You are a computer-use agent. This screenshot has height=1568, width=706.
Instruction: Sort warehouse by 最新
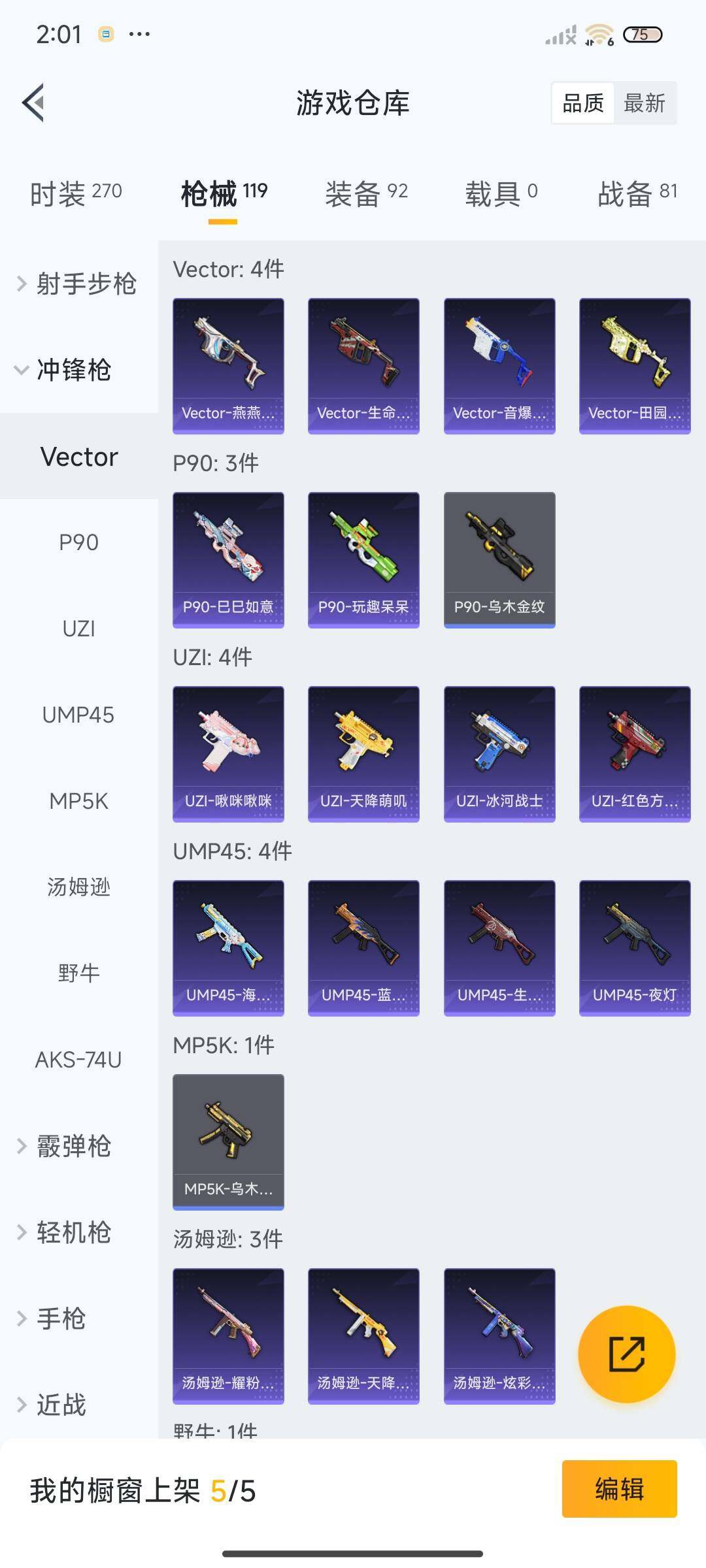[x=644, y=103]
